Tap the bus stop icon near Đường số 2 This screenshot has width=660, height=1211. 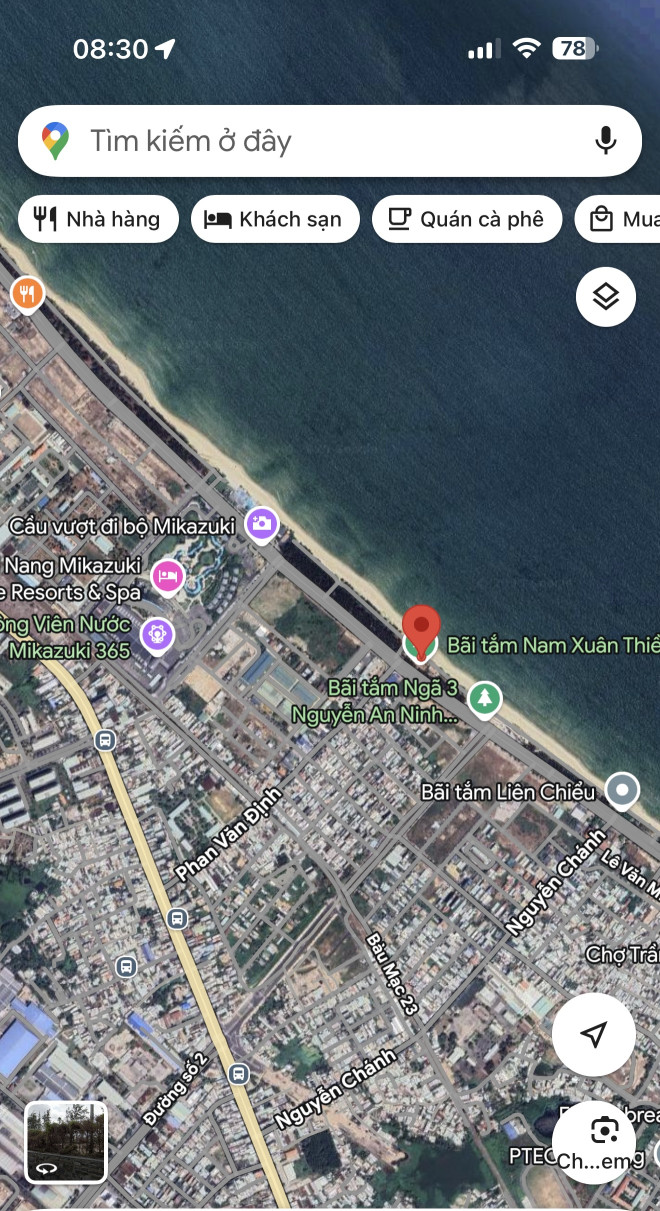point(238,1074)
